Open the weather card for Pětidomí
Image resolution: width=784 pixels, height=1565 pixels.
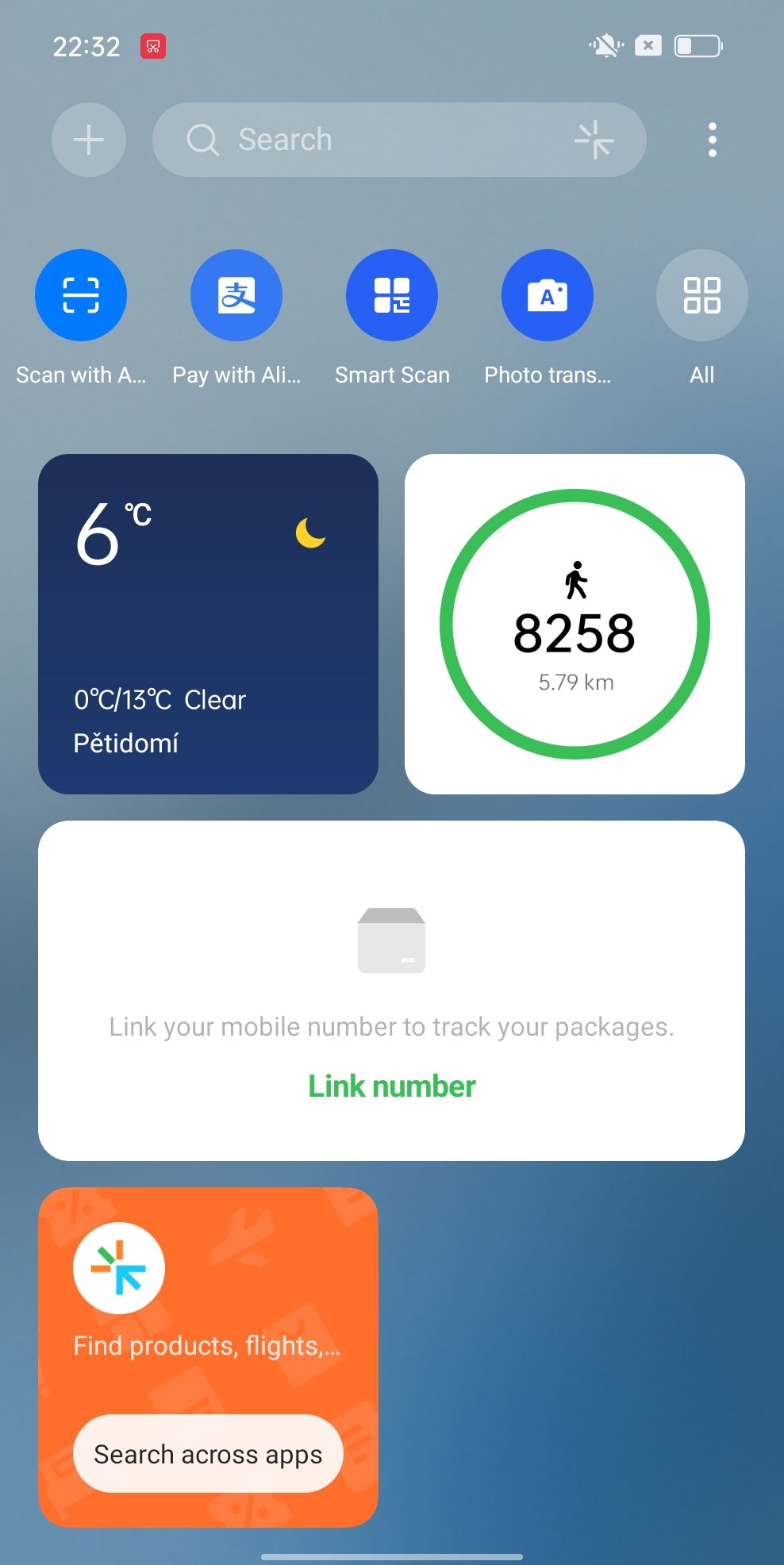tap(208, 624)
